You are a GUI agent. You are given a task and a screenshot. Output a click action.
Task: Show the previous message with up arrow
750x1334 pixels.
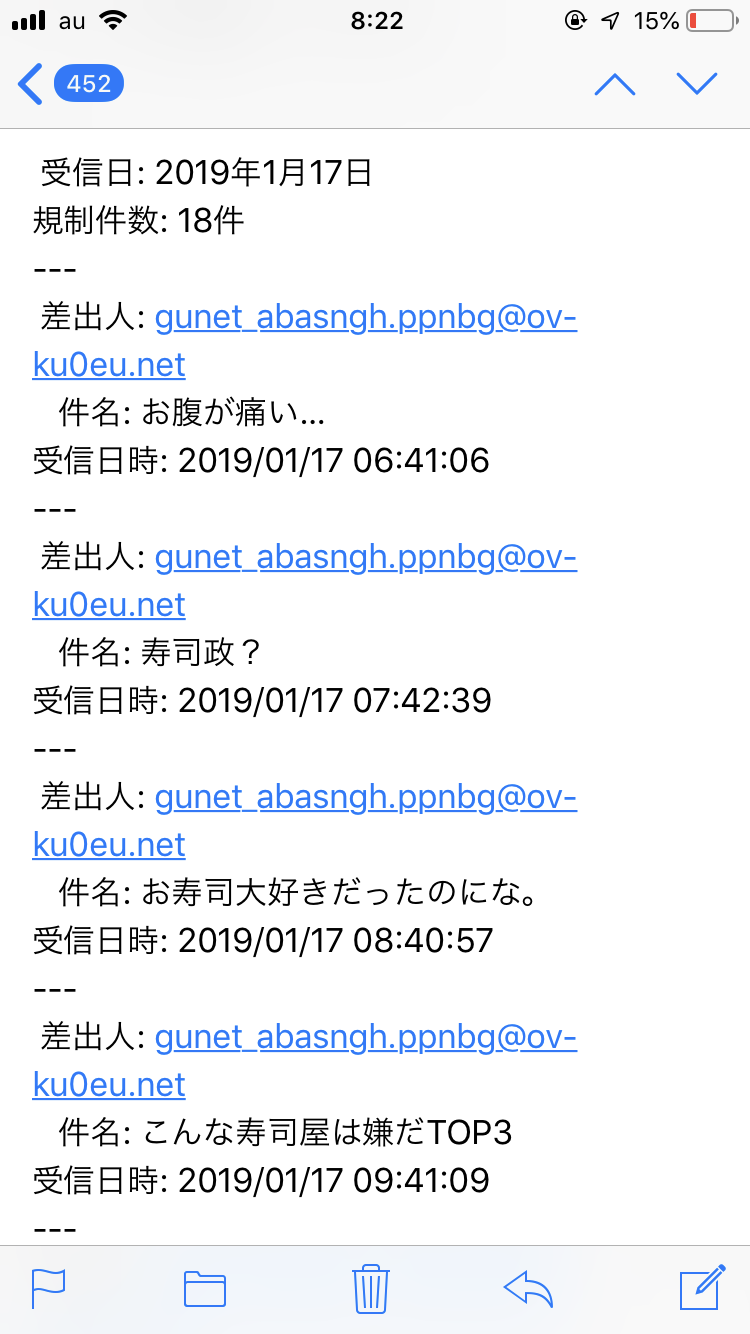tap(615, 84)
